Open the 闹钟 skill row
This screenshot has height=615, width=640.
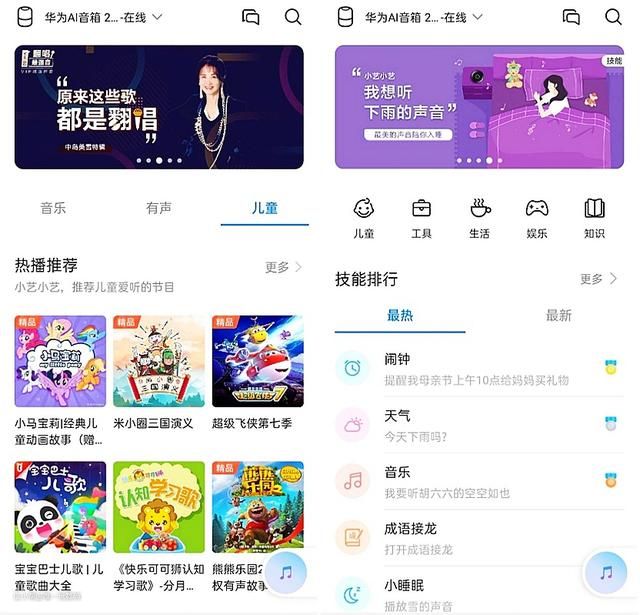(470, 368)
